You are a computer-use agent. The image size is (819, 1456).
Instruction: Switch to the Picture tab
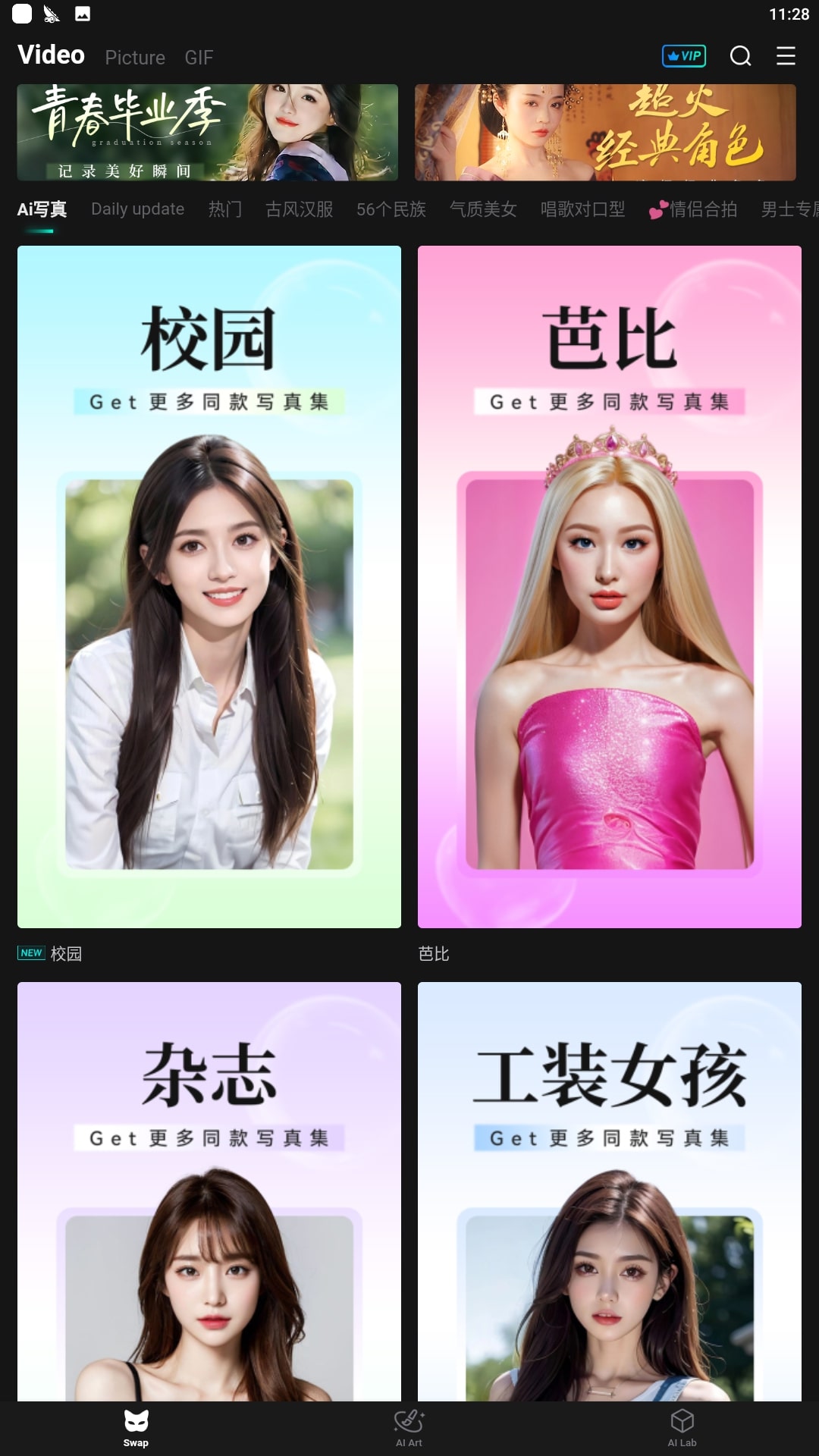[135, 58]
